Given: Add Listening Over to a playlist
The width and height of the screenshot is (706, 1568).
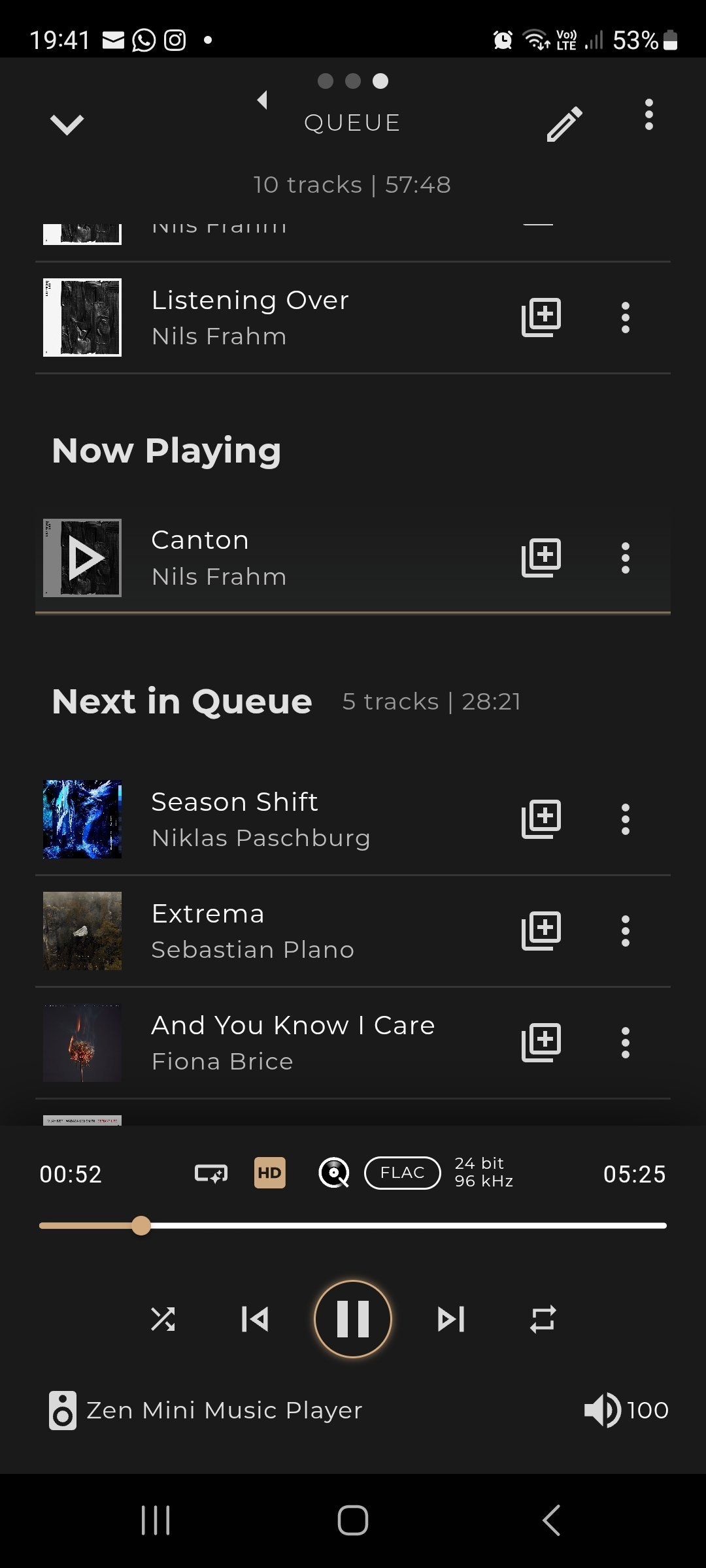Looking at the screenshot, I should click(541, 318).
